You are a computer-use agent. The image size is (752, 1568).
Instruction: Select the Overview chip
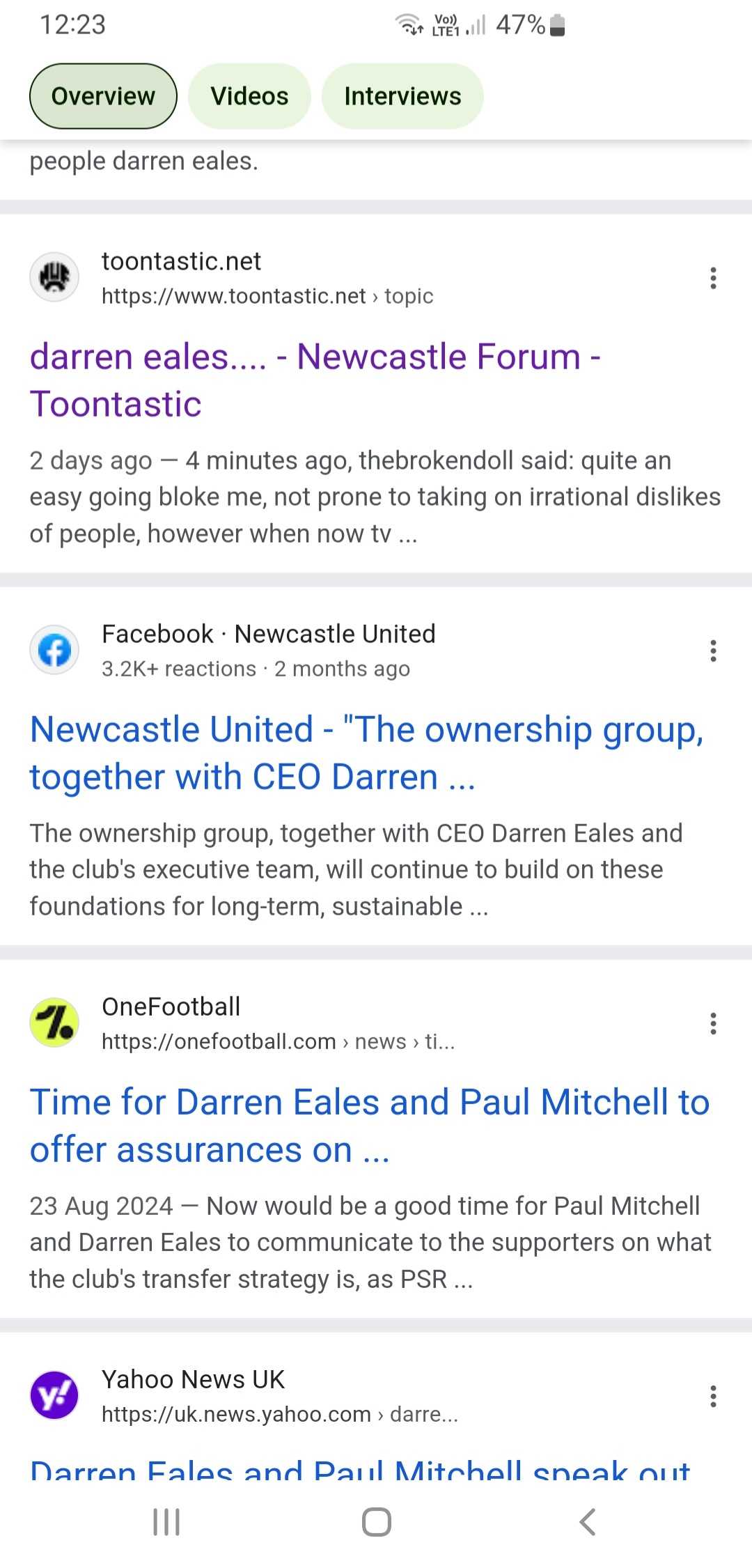(x=103, y=96)
